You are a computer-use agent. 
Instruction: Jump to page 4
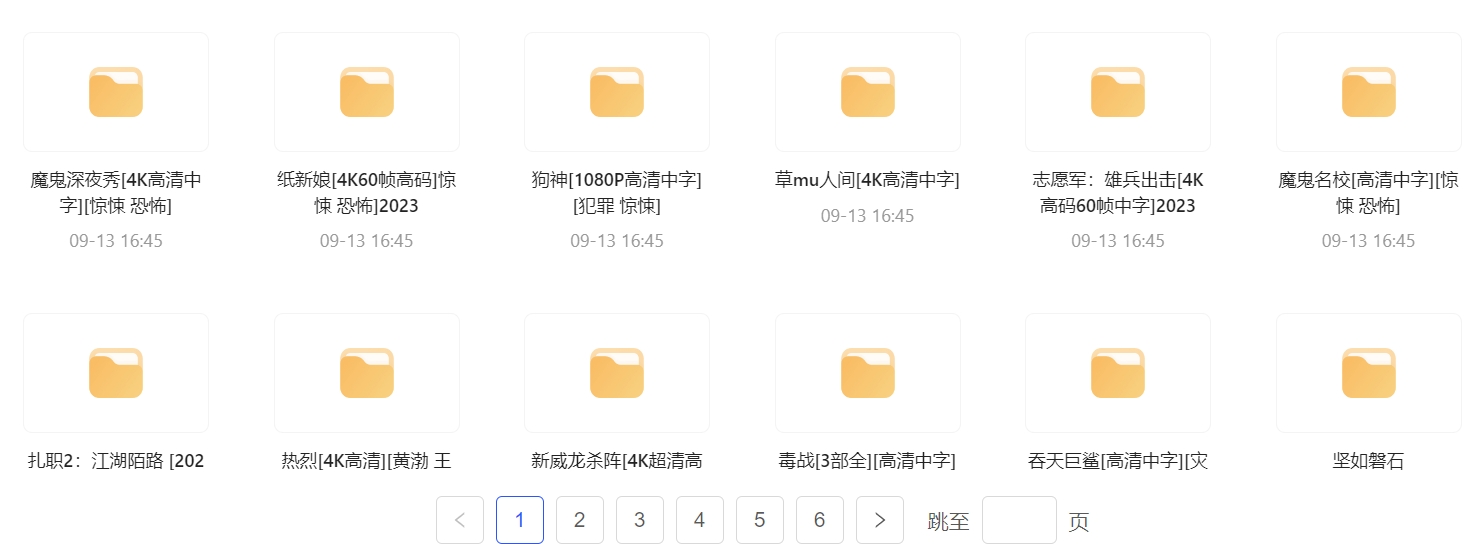(700, 520)
